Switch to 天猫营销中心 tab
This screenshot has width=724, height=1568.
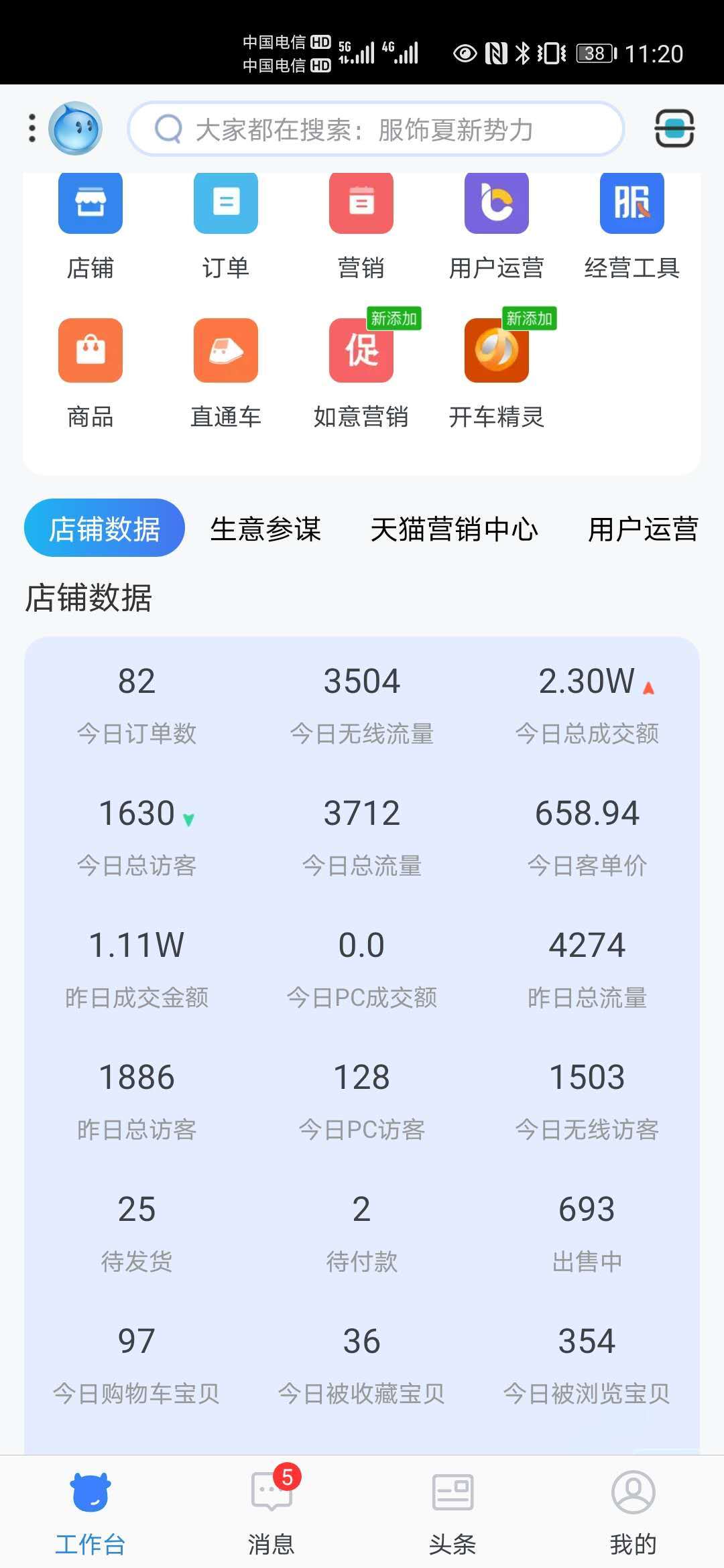[x=455, y=529]
